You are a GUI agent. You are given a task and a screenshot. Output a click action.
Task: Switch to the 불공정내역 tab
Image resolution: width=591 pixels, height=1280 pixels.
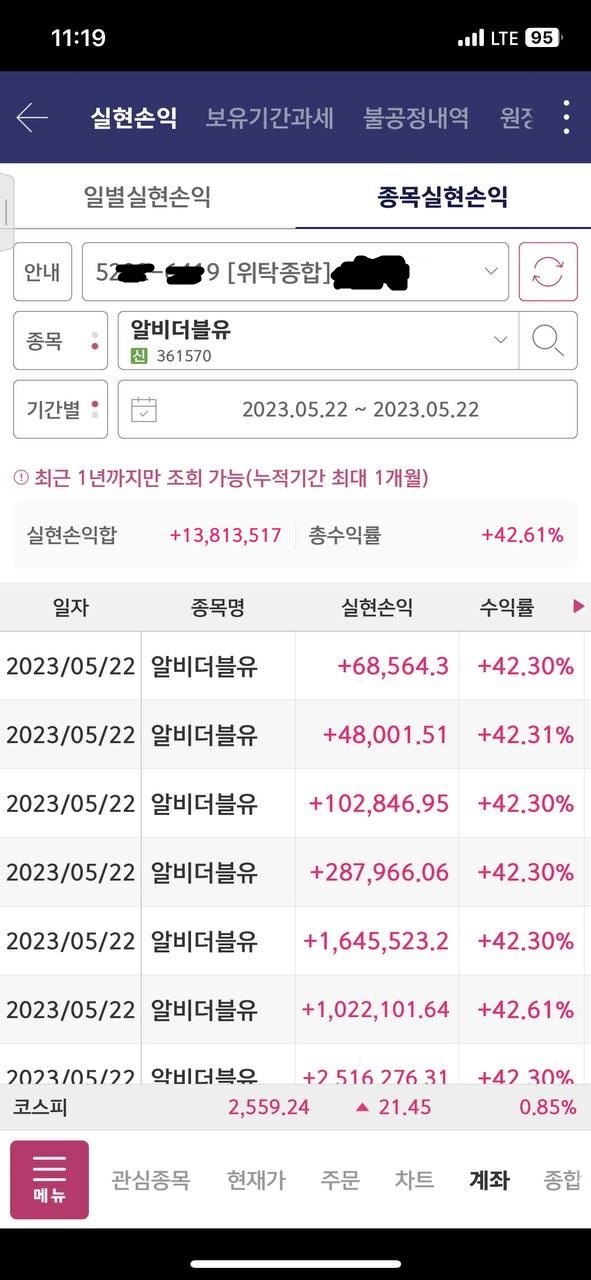(x=416, y=118)
